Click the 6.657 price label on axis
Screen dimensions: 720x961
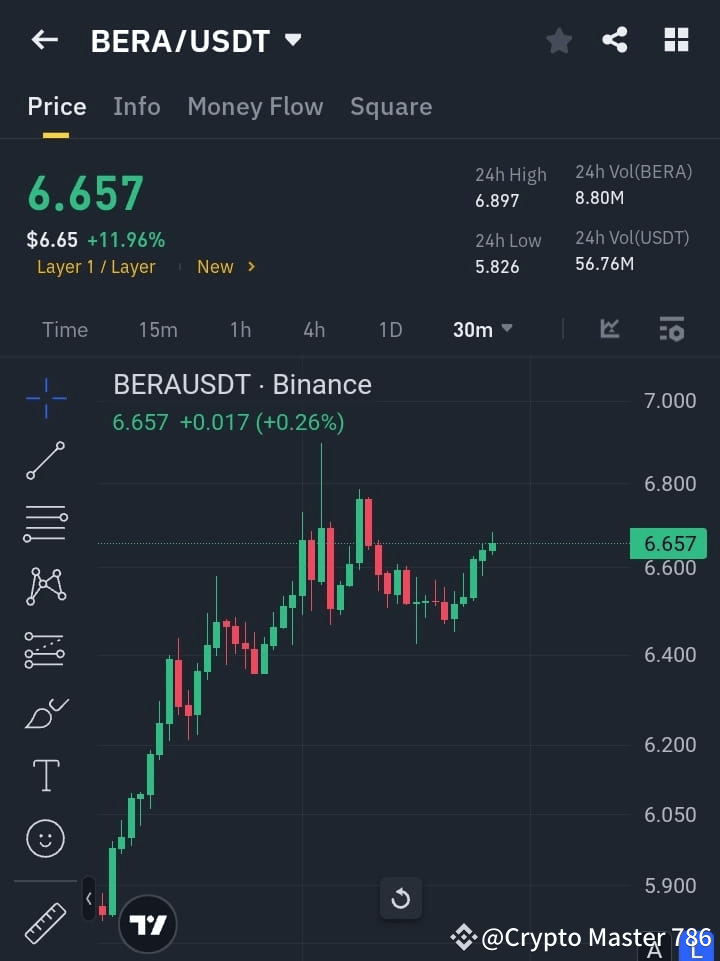coord(667,543)
